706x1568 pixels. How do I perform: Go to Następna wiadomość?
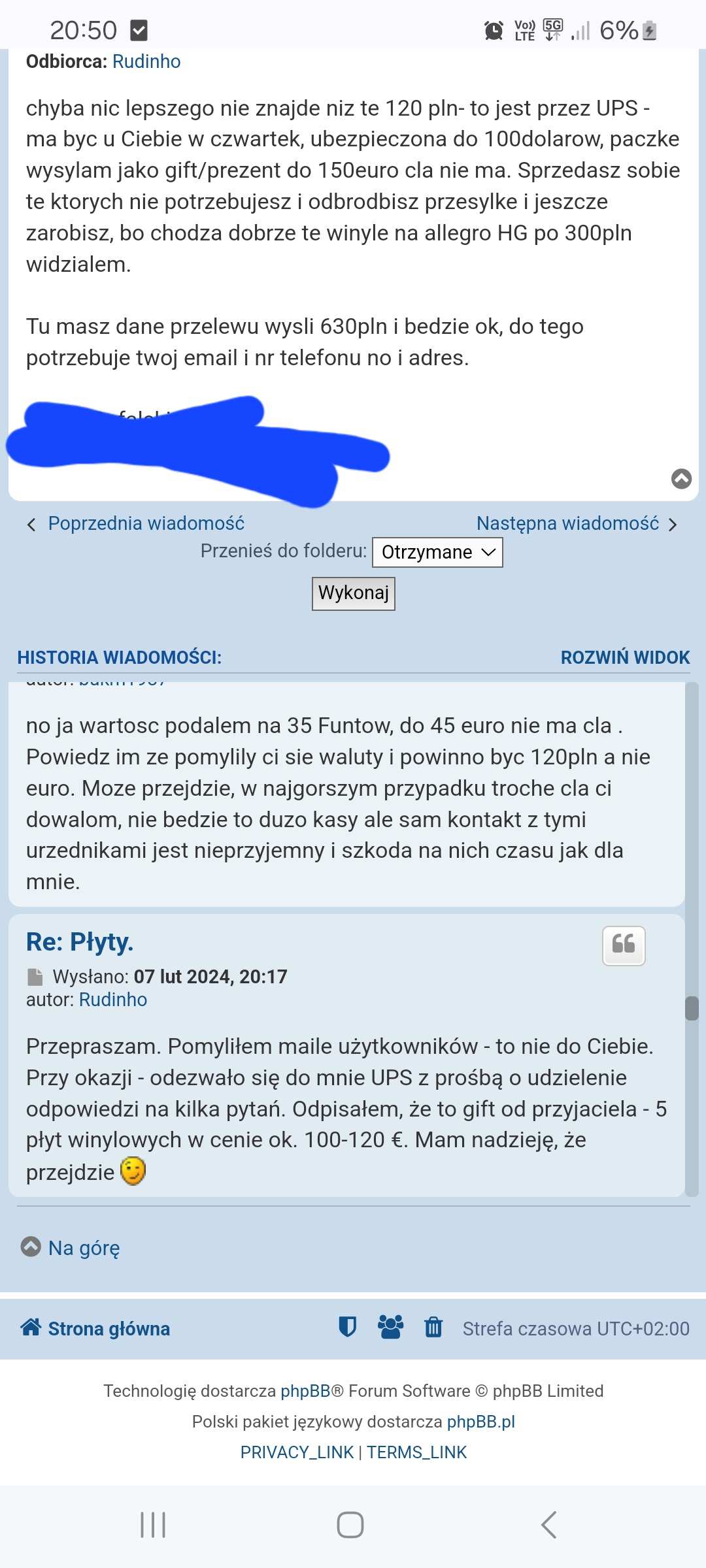click(x=567, y=523)
